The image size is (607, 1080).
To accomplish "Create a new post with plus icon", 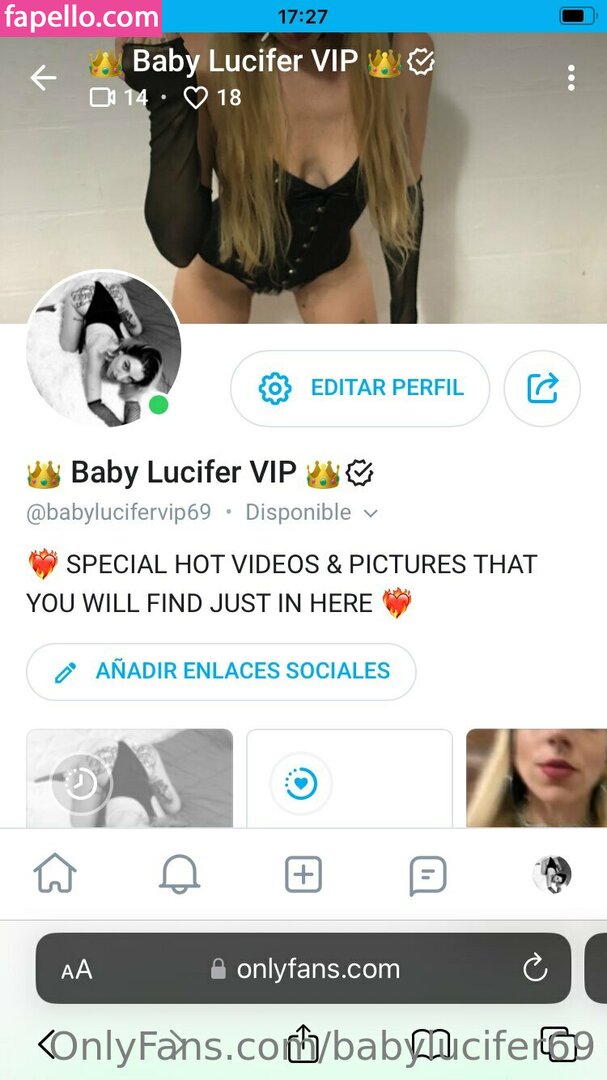I will click(303, 875).
